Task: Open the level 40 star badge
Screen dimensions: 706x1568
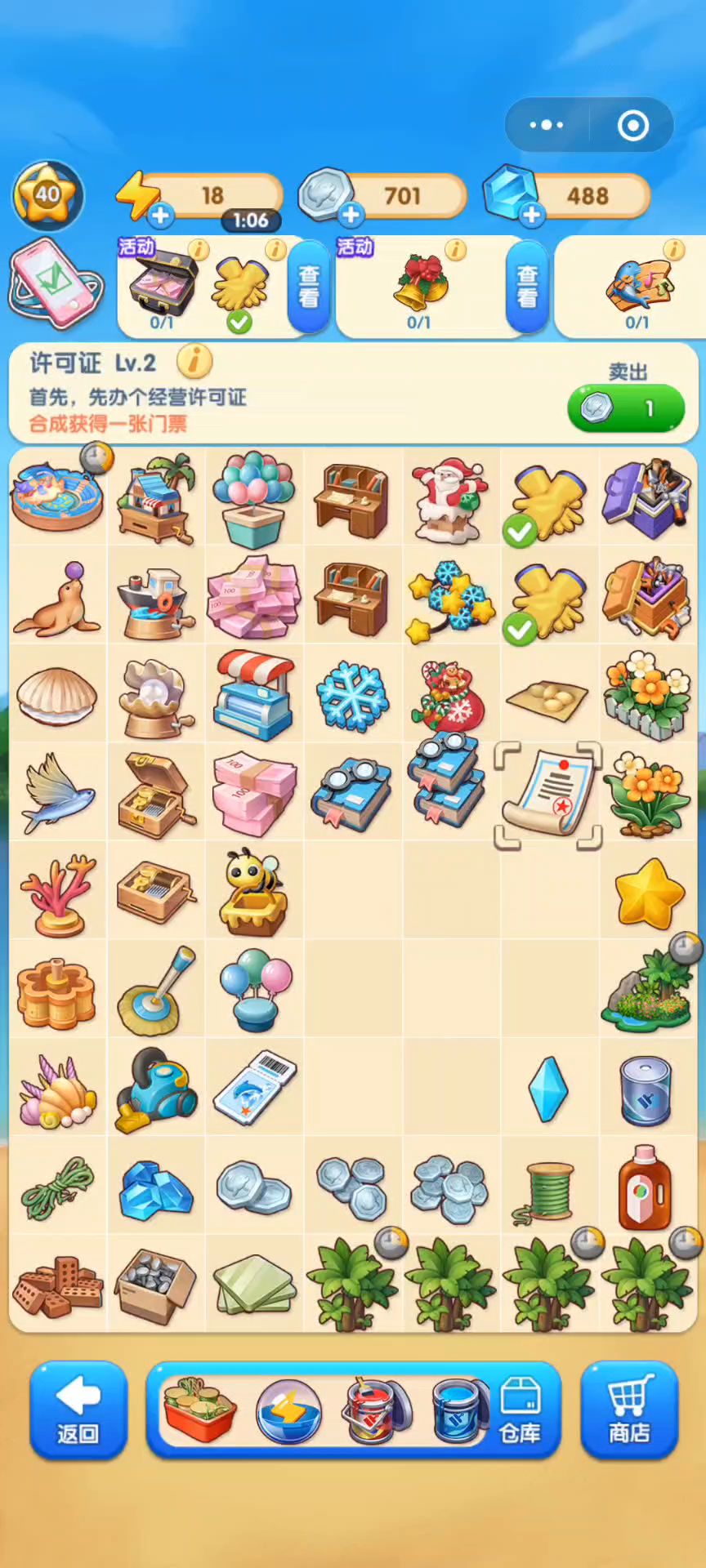Action: click(x=47, y=195)
